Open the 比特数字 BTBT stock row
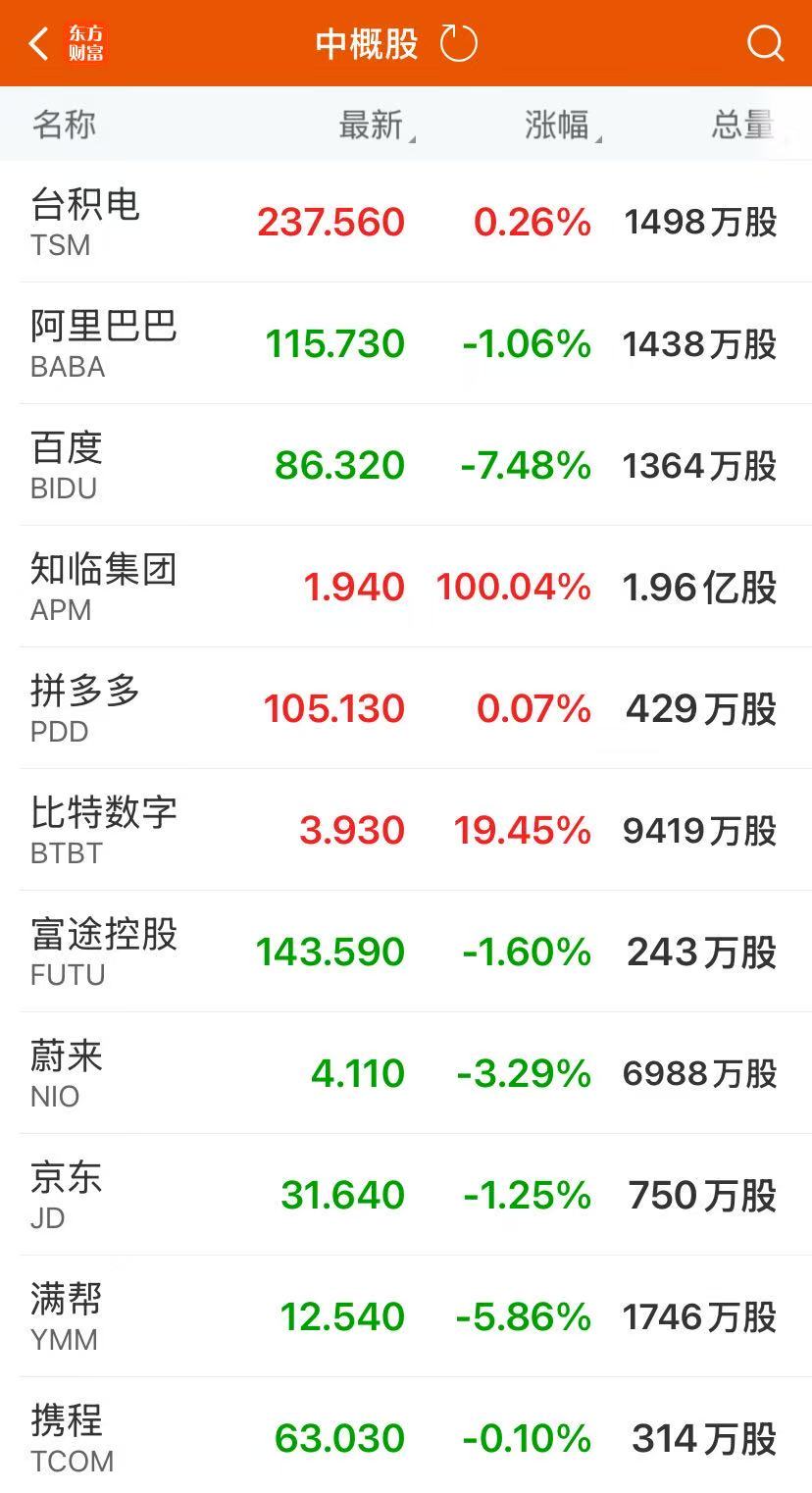This screenshot has height=1493, width=812. point(406,830)
